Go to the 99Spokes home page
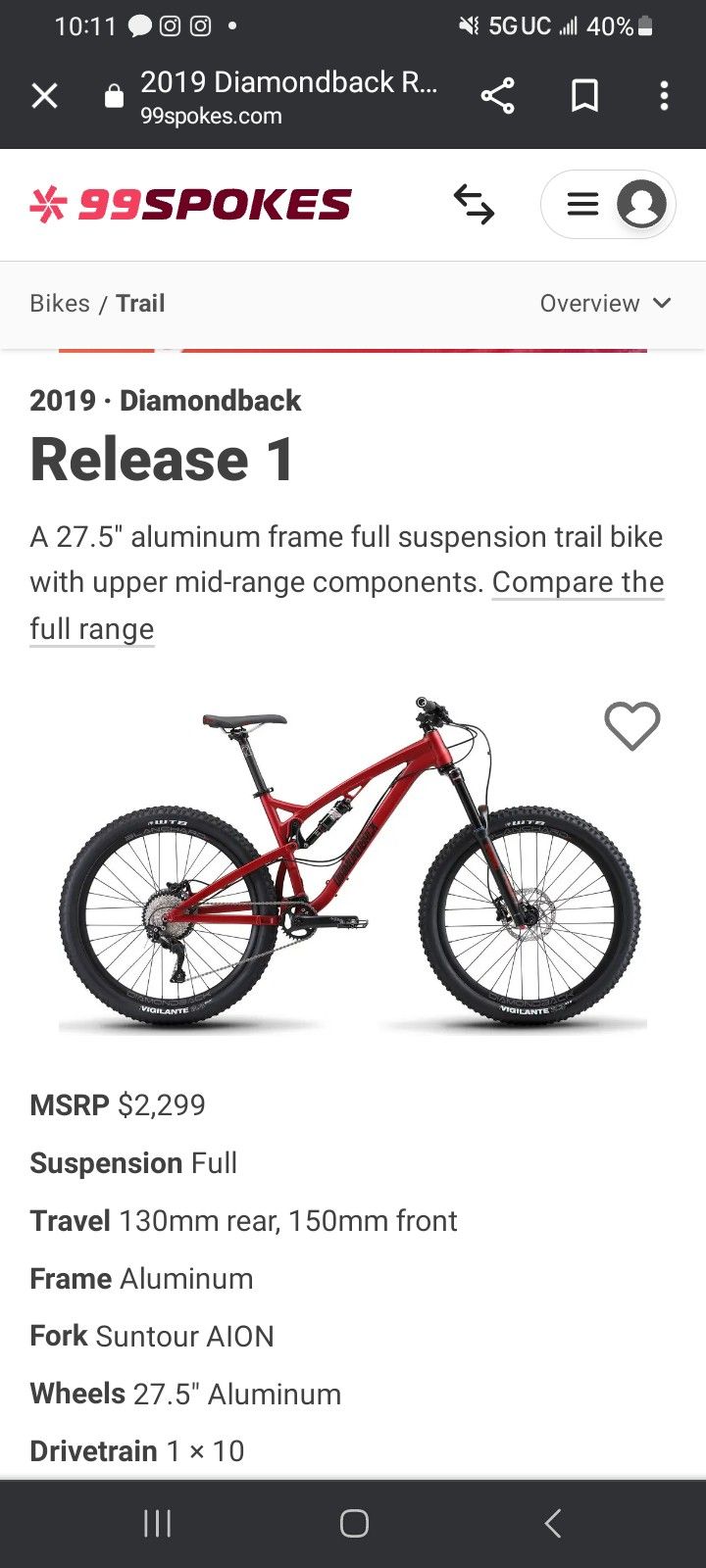This screenshot has width=706, height=1568. (x=190, y=205)
